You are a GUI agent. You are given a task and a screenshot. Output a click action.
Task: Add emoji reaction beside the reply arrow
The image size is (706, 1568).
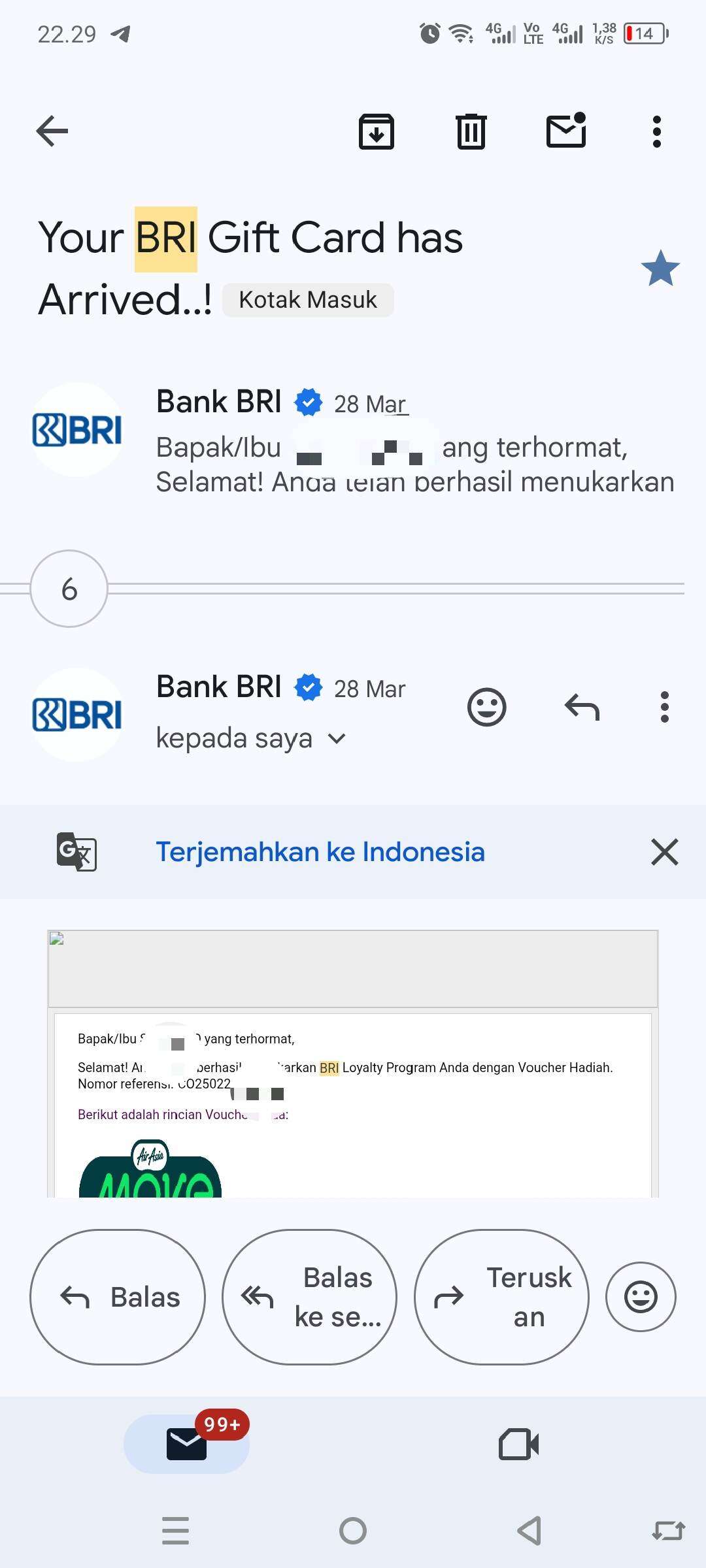487,707
